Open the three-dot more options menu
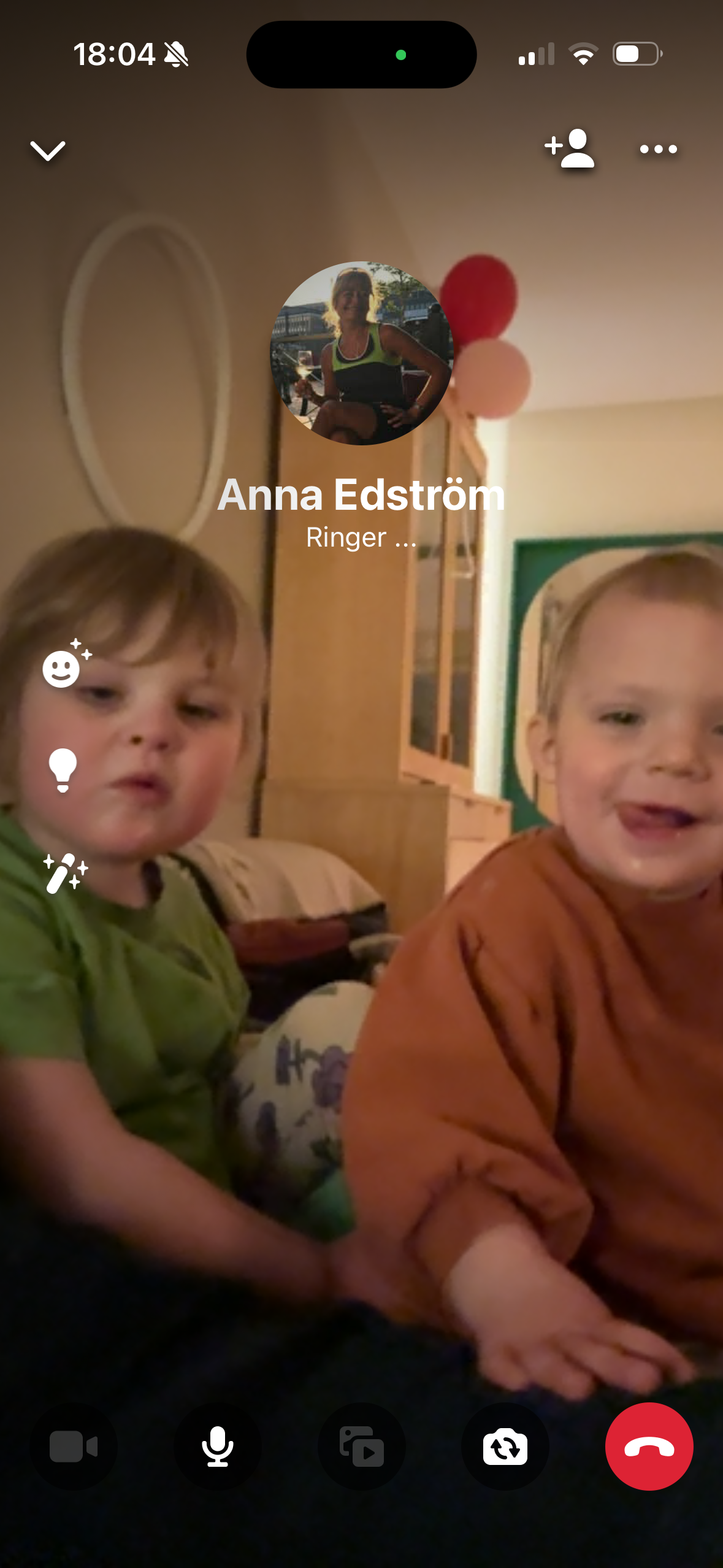 (x=658, y=149)
